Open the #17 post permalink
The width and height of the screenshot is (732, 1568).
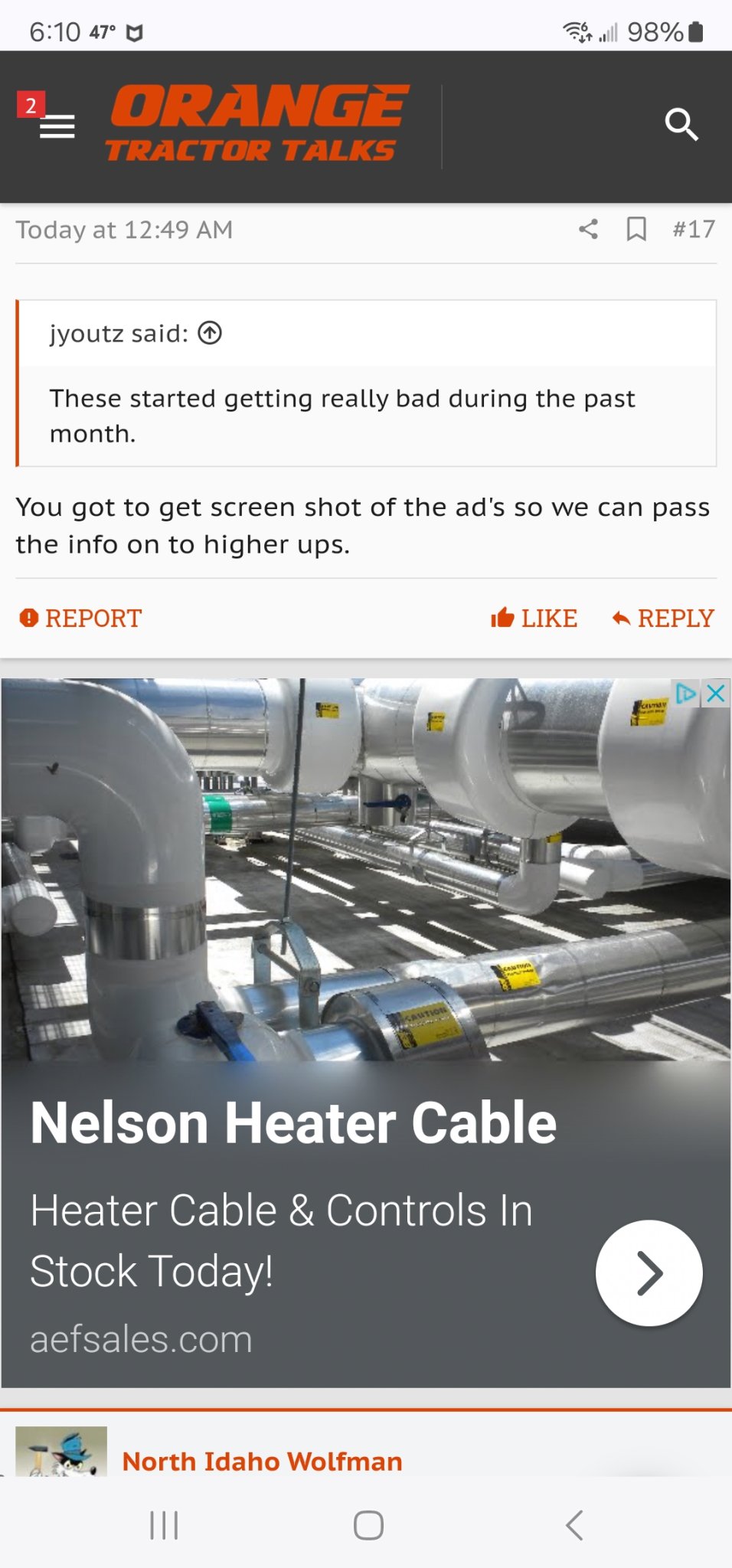694,229
